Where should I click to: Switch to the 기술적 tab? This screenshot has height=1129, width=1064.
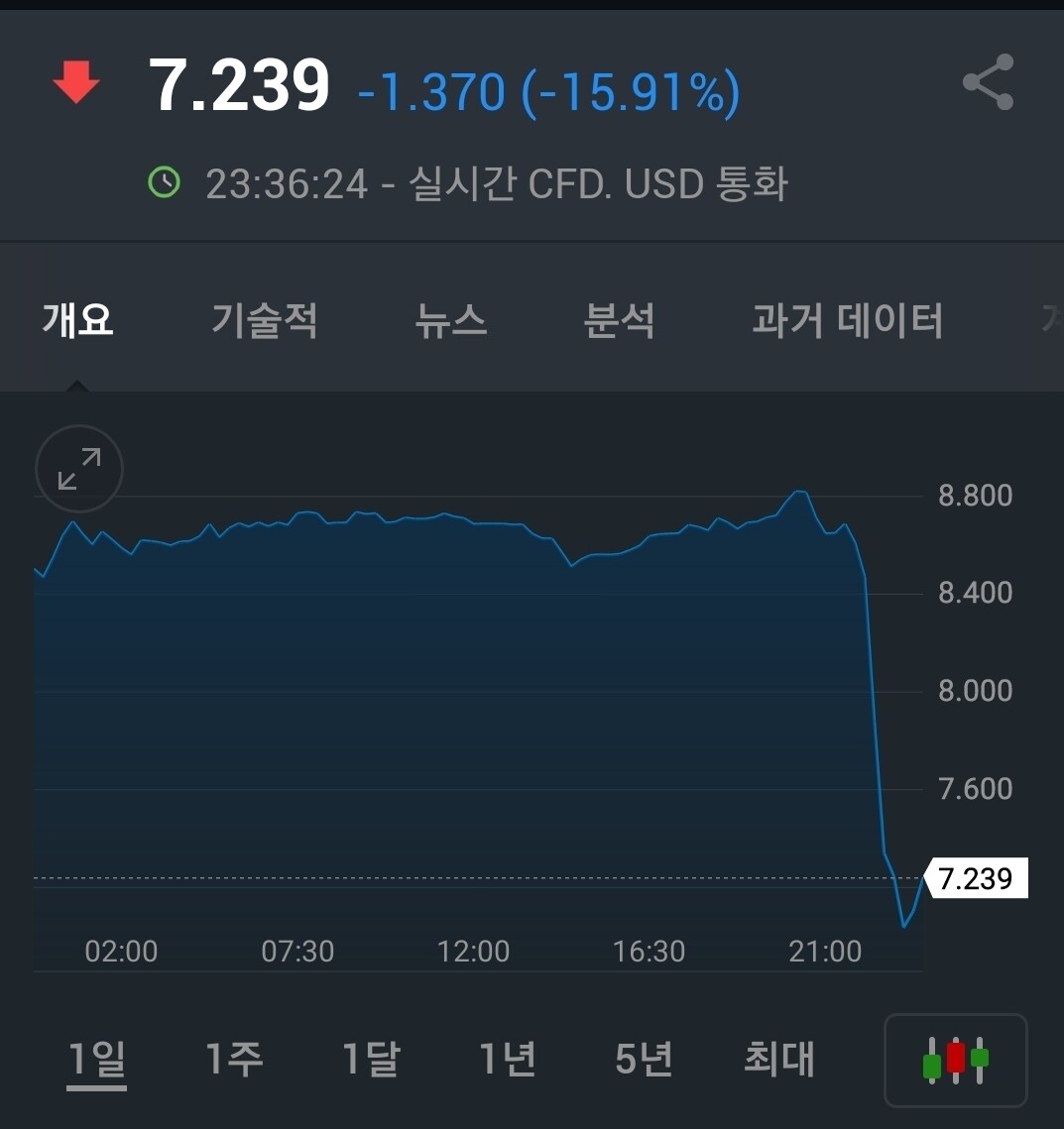[x=264, y=320]
